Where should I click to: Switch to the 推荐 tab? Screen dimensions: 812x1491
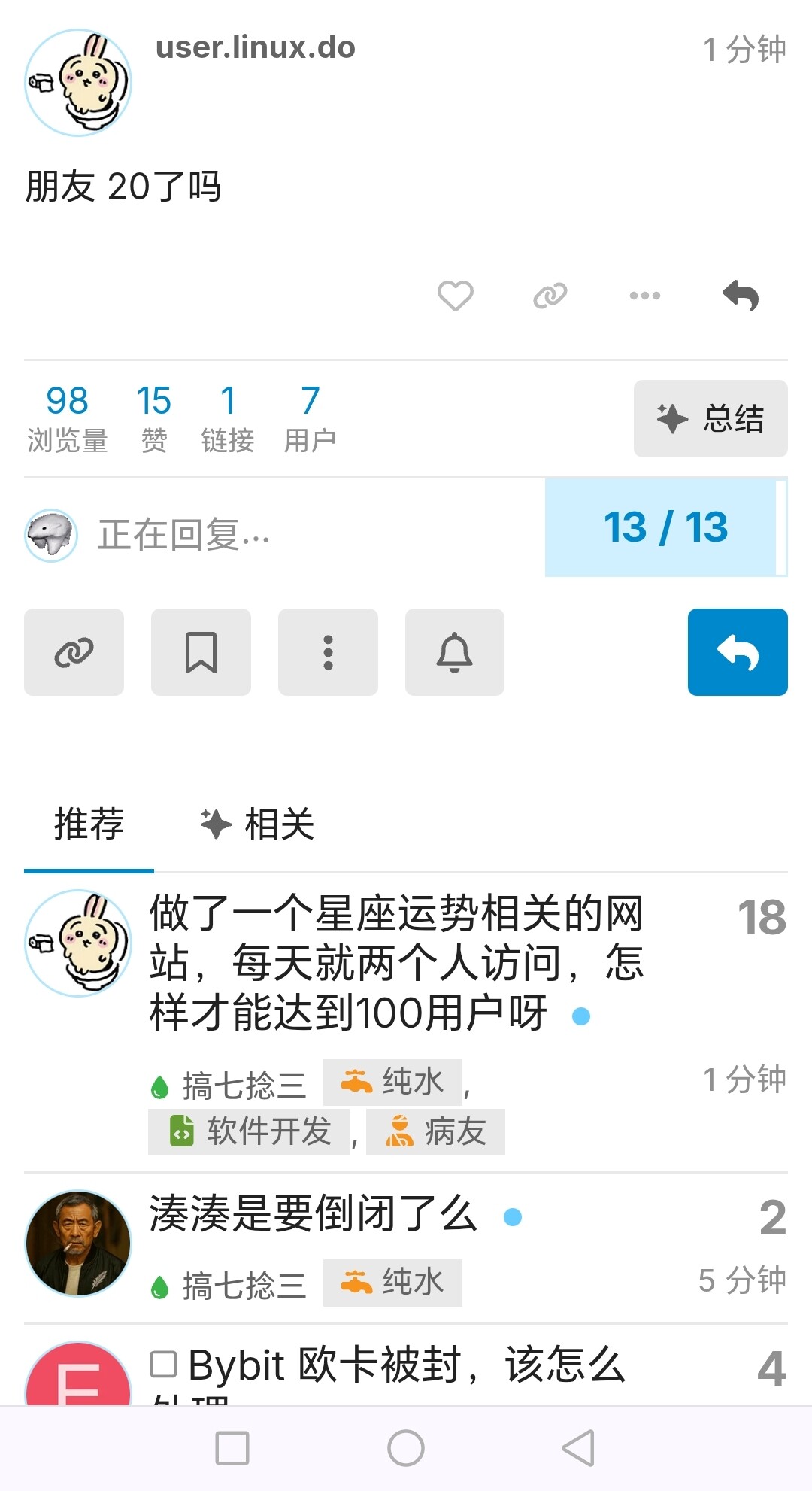89,824
